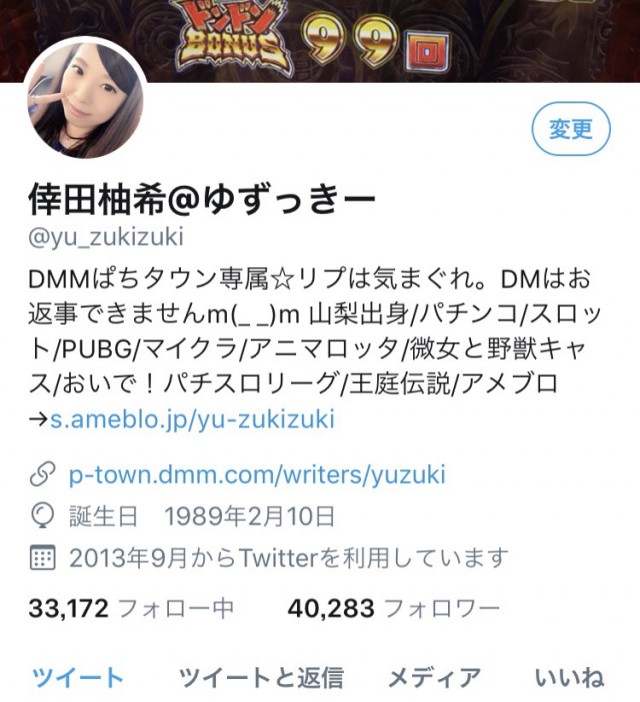Visit the p-town.dmm.com/writers/yuzuki link

[258, 475]
